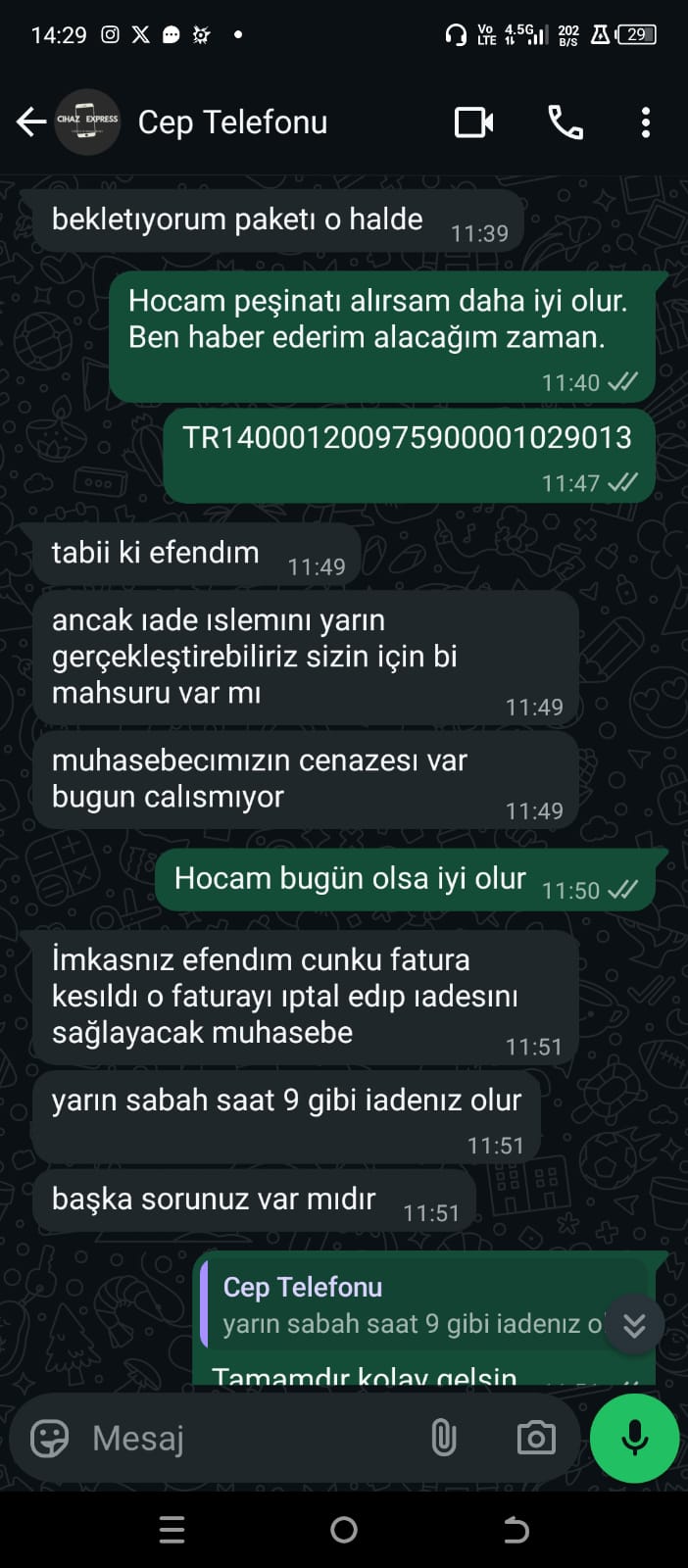Image resolution: width=688 pixels, height=1568 pixels.
Task: Go back to the chat list
Action: coord(31,122)
